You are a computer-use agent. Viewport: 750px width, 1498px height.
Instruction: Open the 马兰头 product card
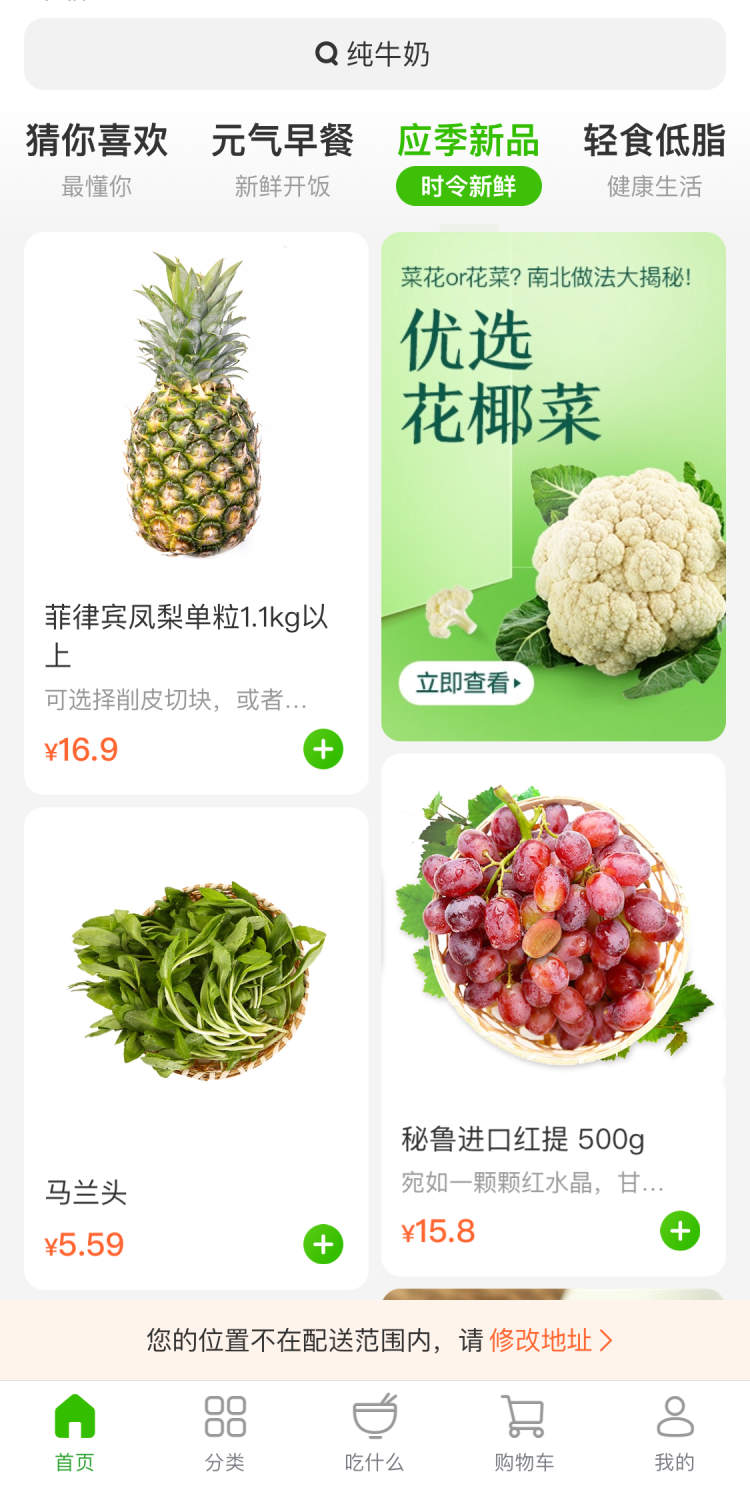[196, 1000]
